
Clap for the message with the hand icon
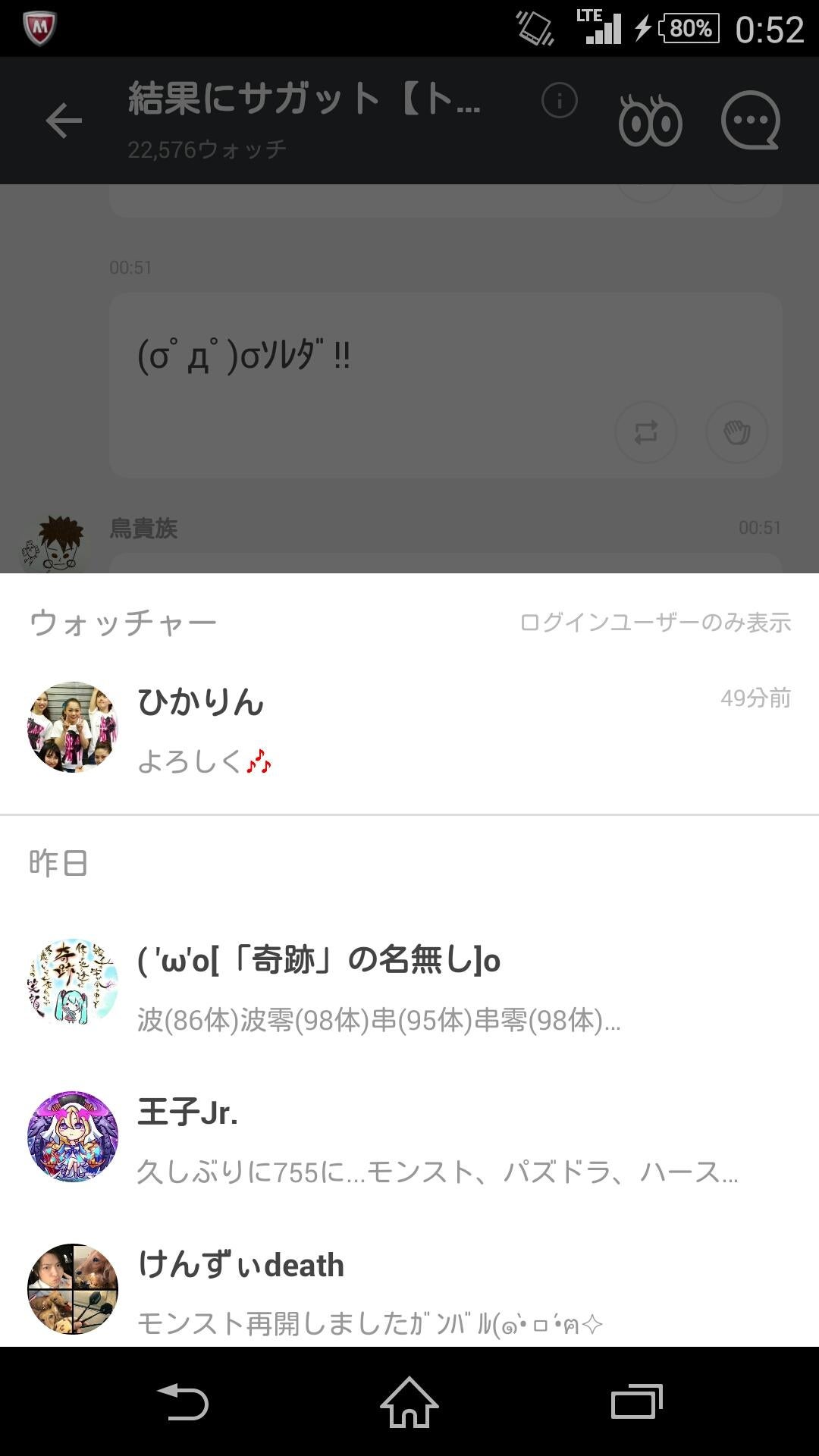[x=736, y=431]
